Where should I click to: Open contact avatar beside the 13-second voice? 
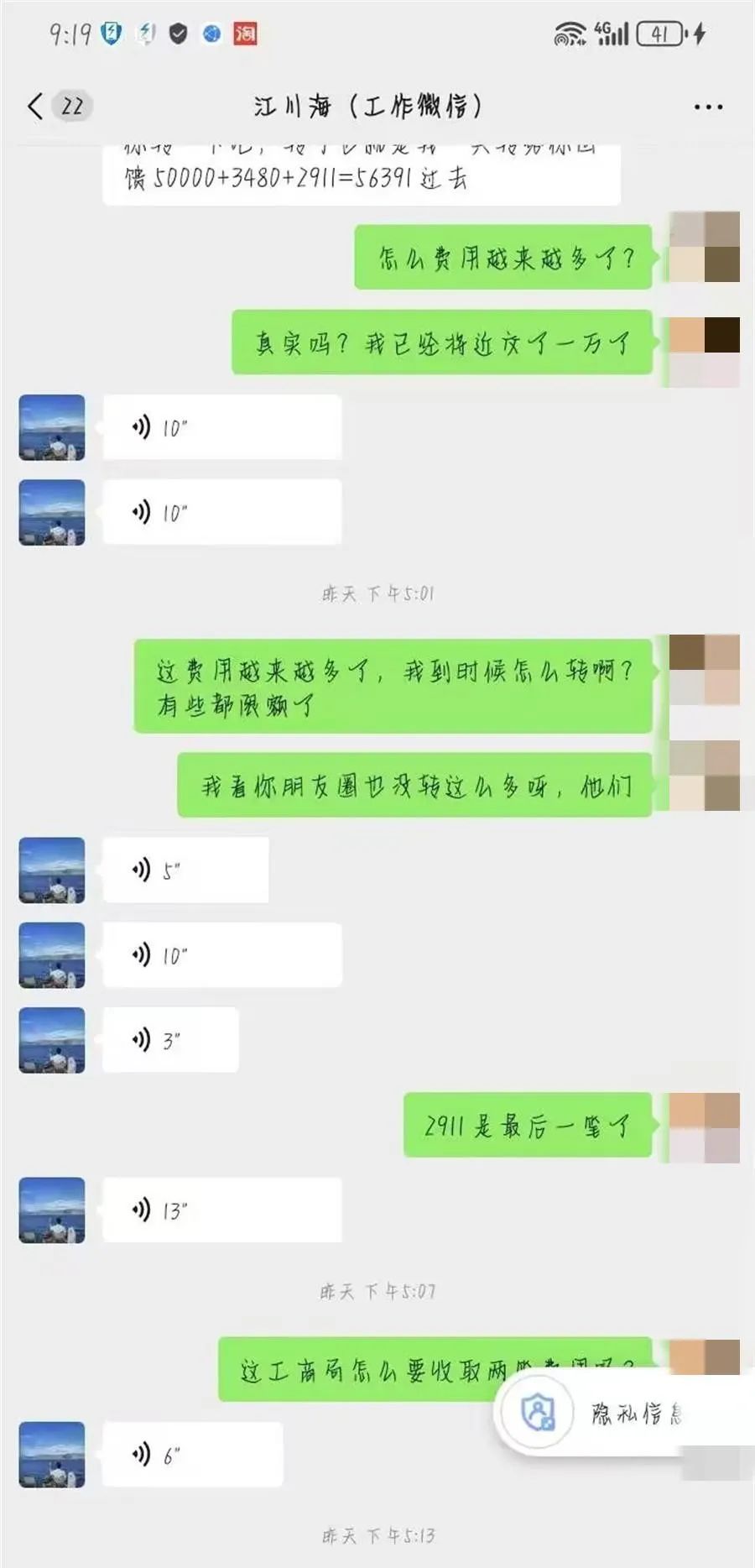point(52,1210)
